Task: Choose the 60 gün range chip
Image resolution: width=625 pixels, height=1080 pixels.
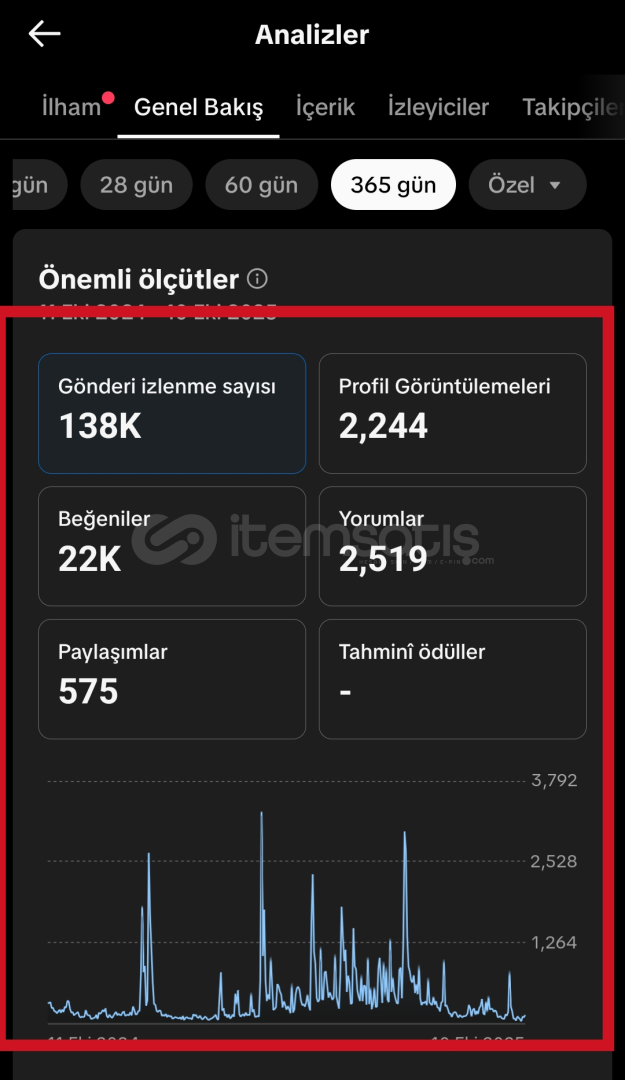Action: pyautogui.click(x=261, y=185)
